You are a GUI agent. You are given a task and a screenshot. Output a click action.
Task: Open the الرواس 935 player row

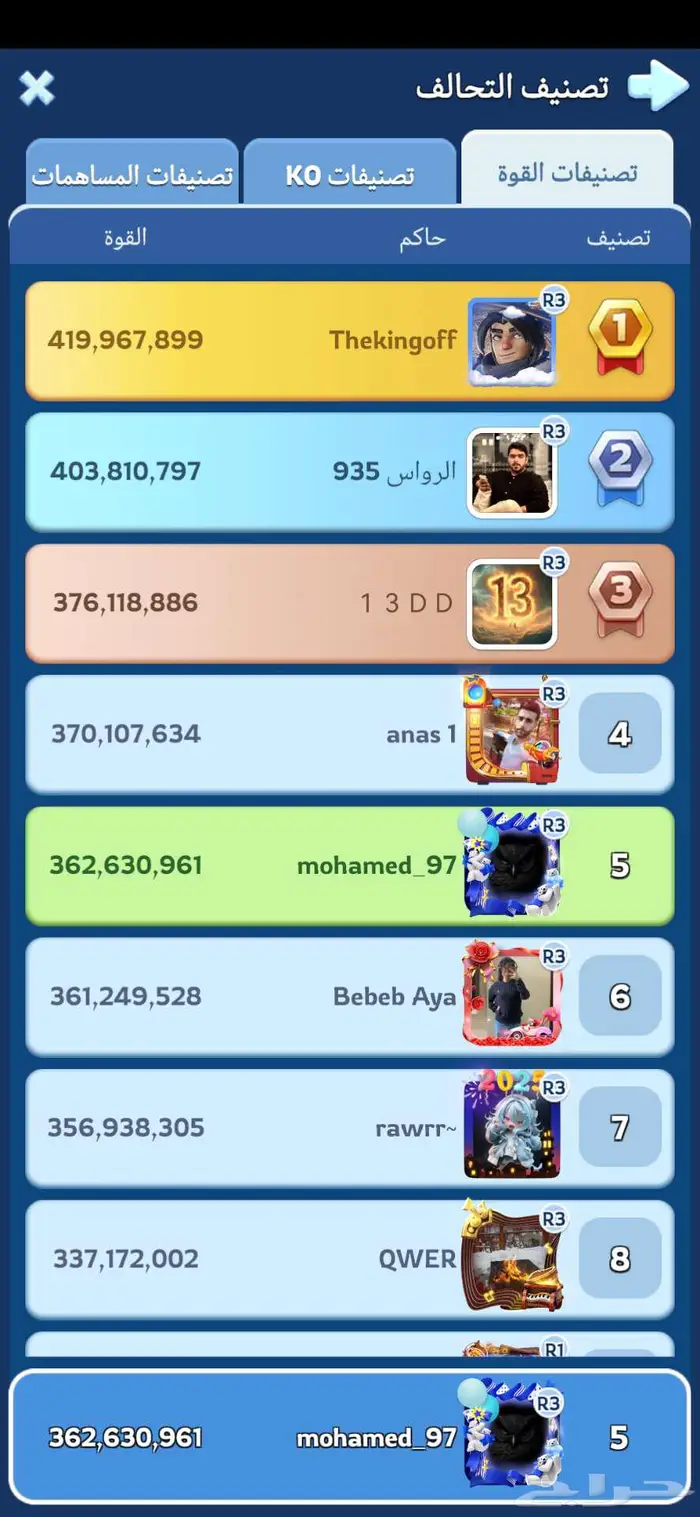(x=300, y=471)
